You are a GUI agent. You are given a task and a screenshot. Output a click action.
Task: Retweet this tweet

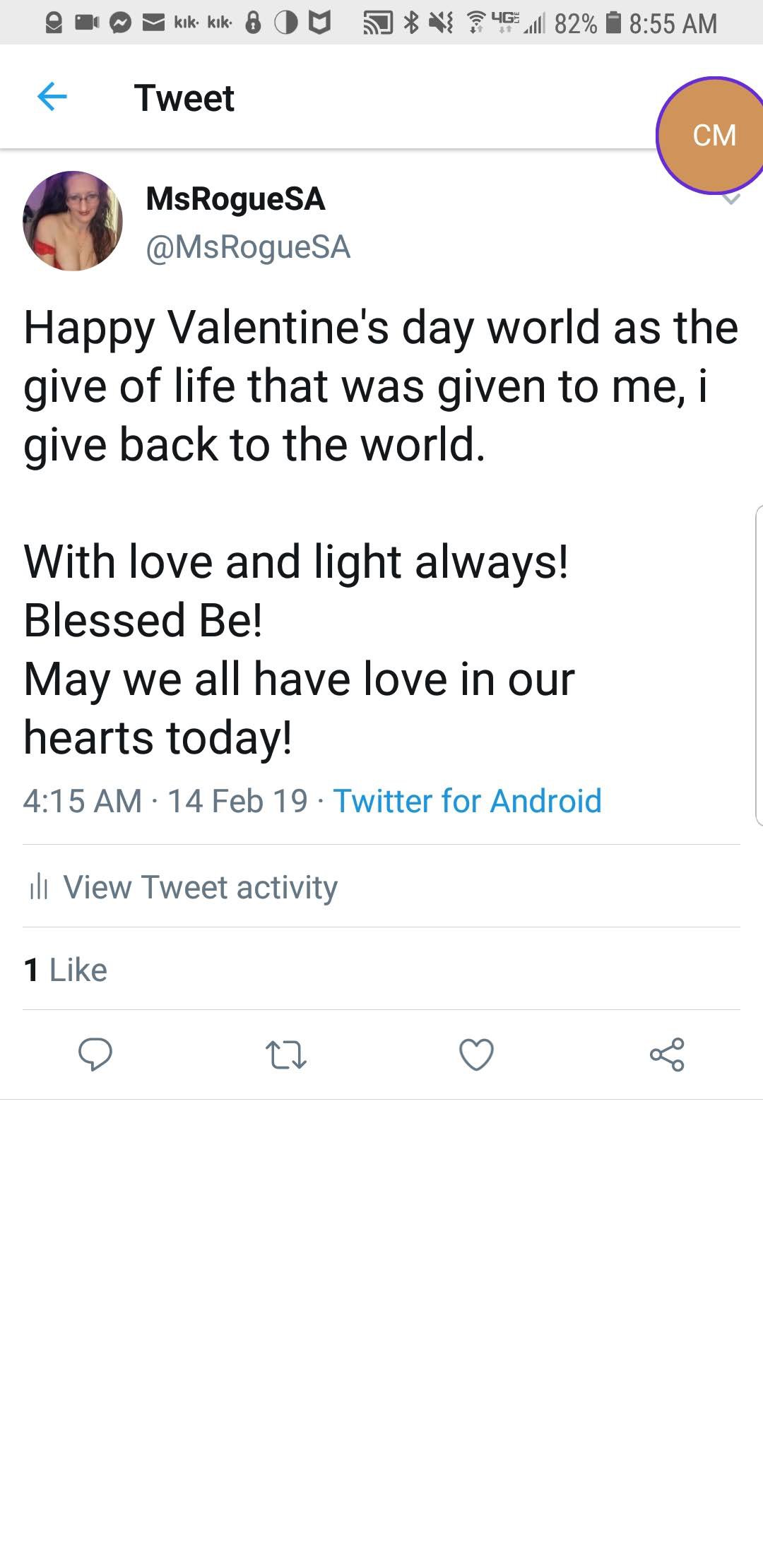[x=285, y=1055]
